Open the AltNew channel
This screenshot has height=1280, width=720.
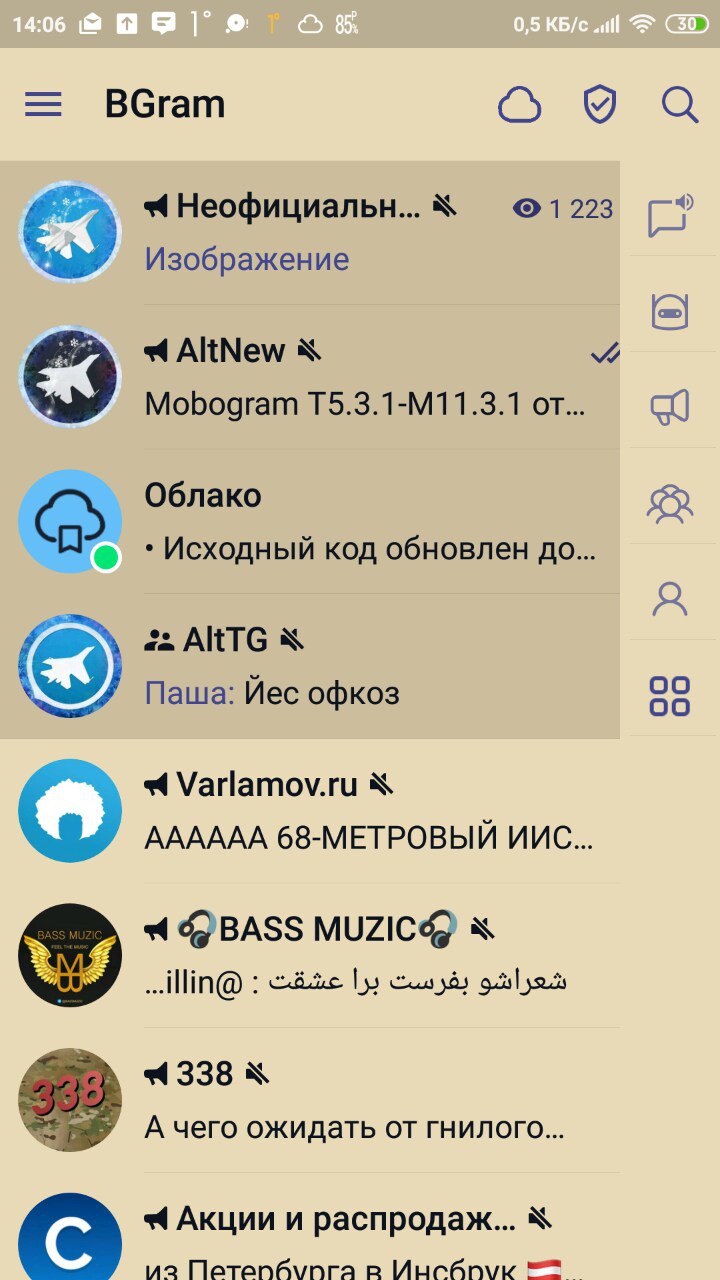(x=310, y=377)
